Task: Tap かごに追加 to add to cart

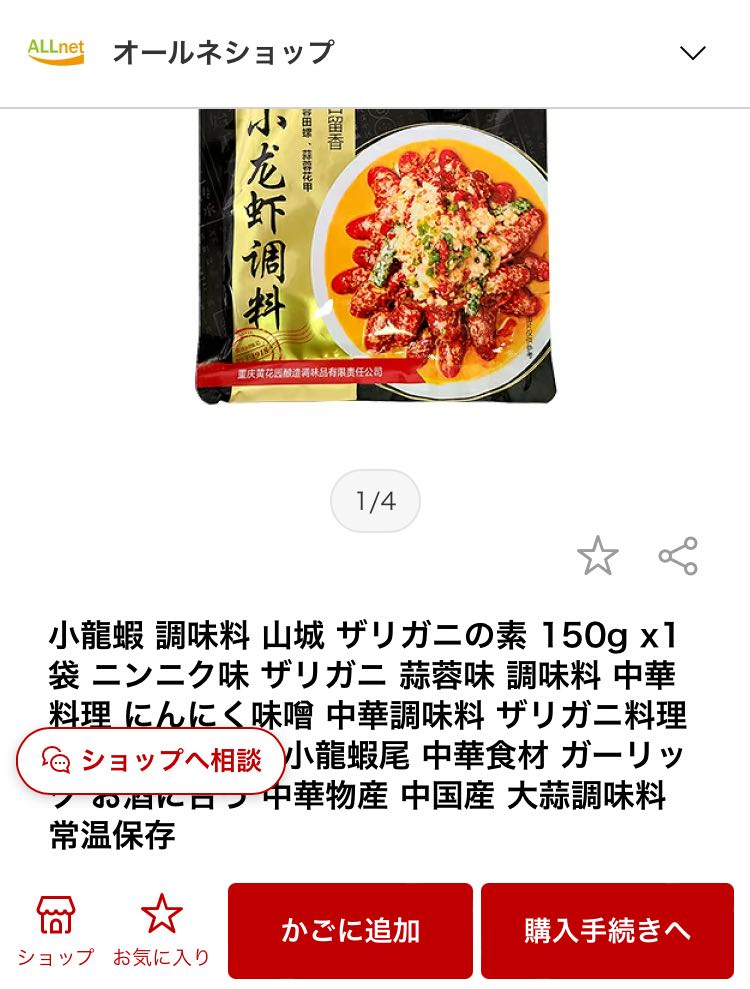Action: click(350, 930)
